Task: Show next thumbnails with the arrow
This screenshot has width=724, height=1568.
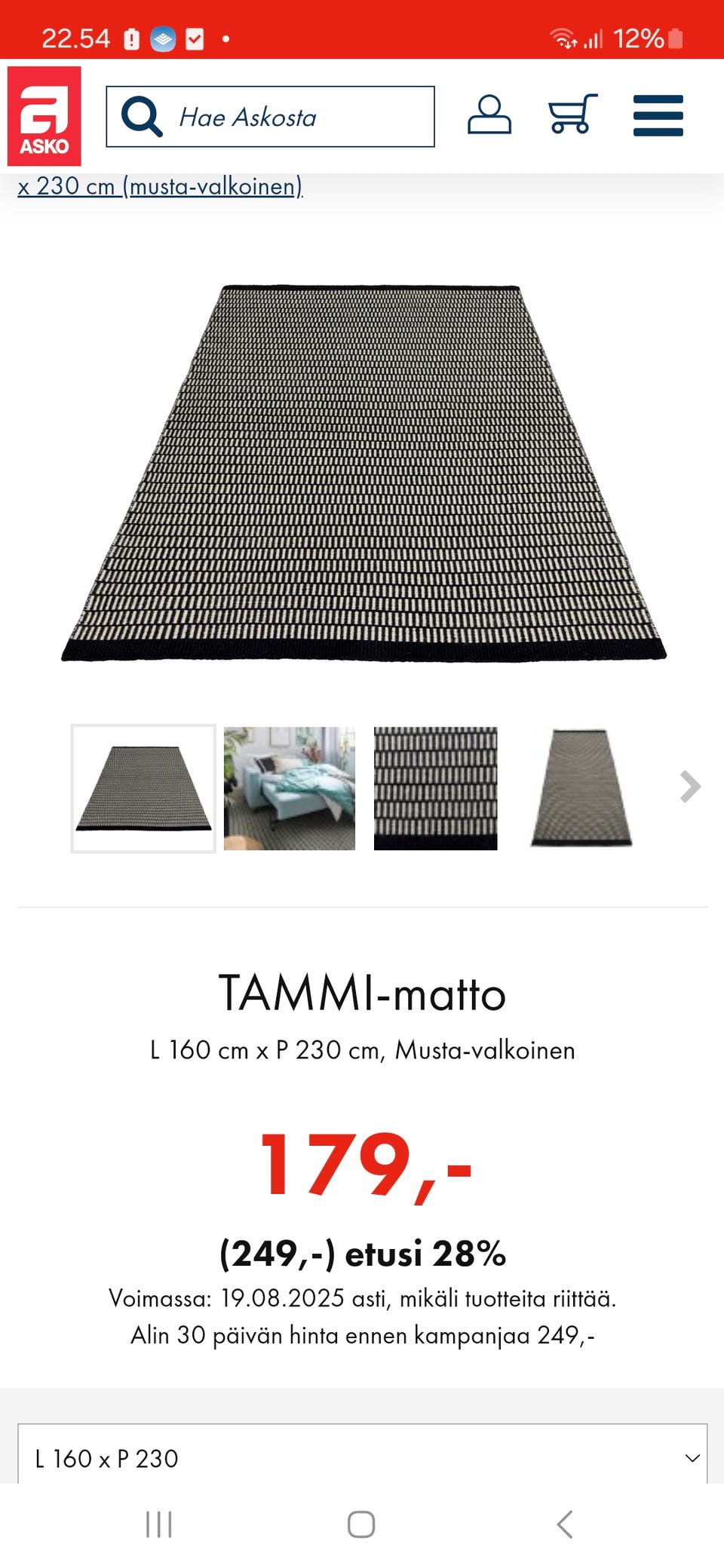Action: [689, 787]
